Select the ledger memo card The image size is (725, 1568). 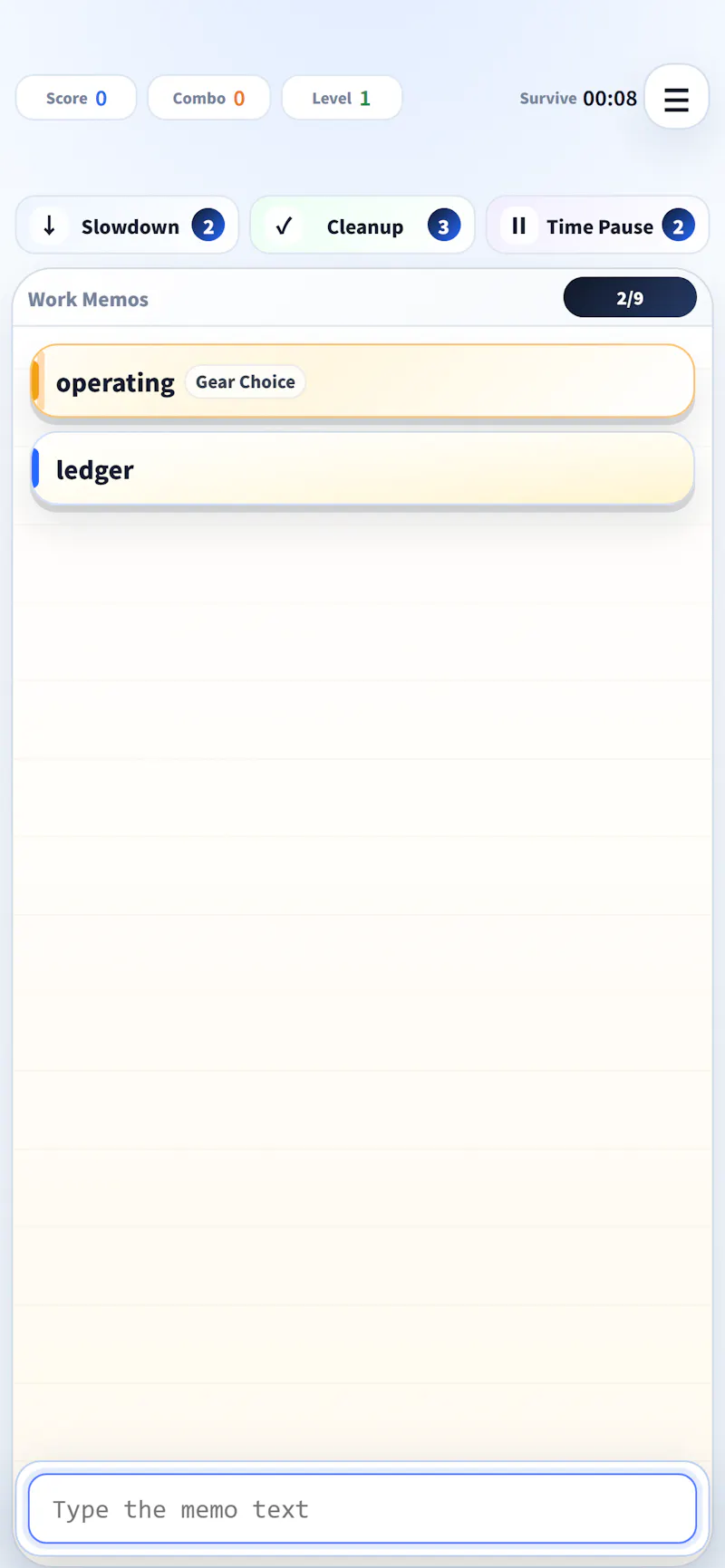point(362,469)
